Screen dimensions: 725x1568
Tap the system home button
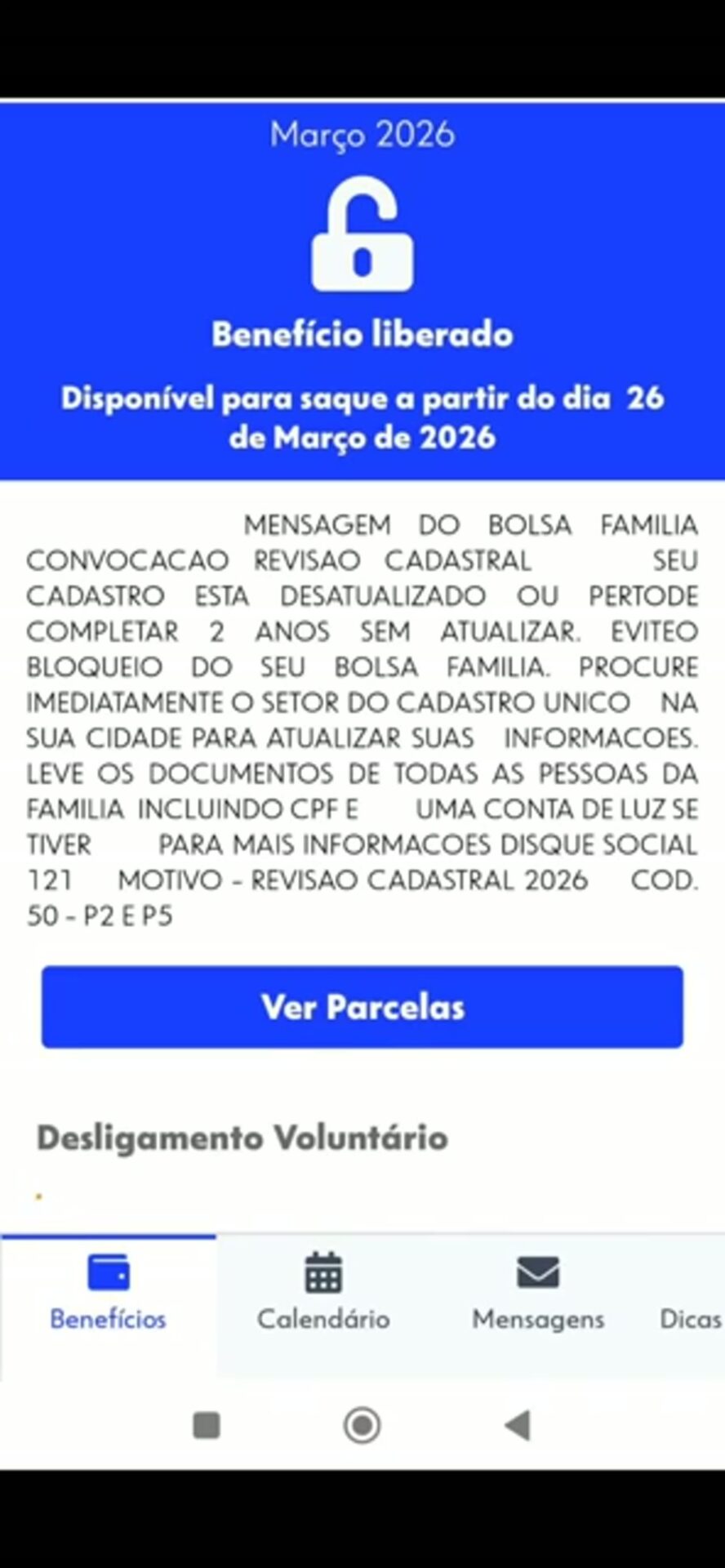tap(362, 1425)
